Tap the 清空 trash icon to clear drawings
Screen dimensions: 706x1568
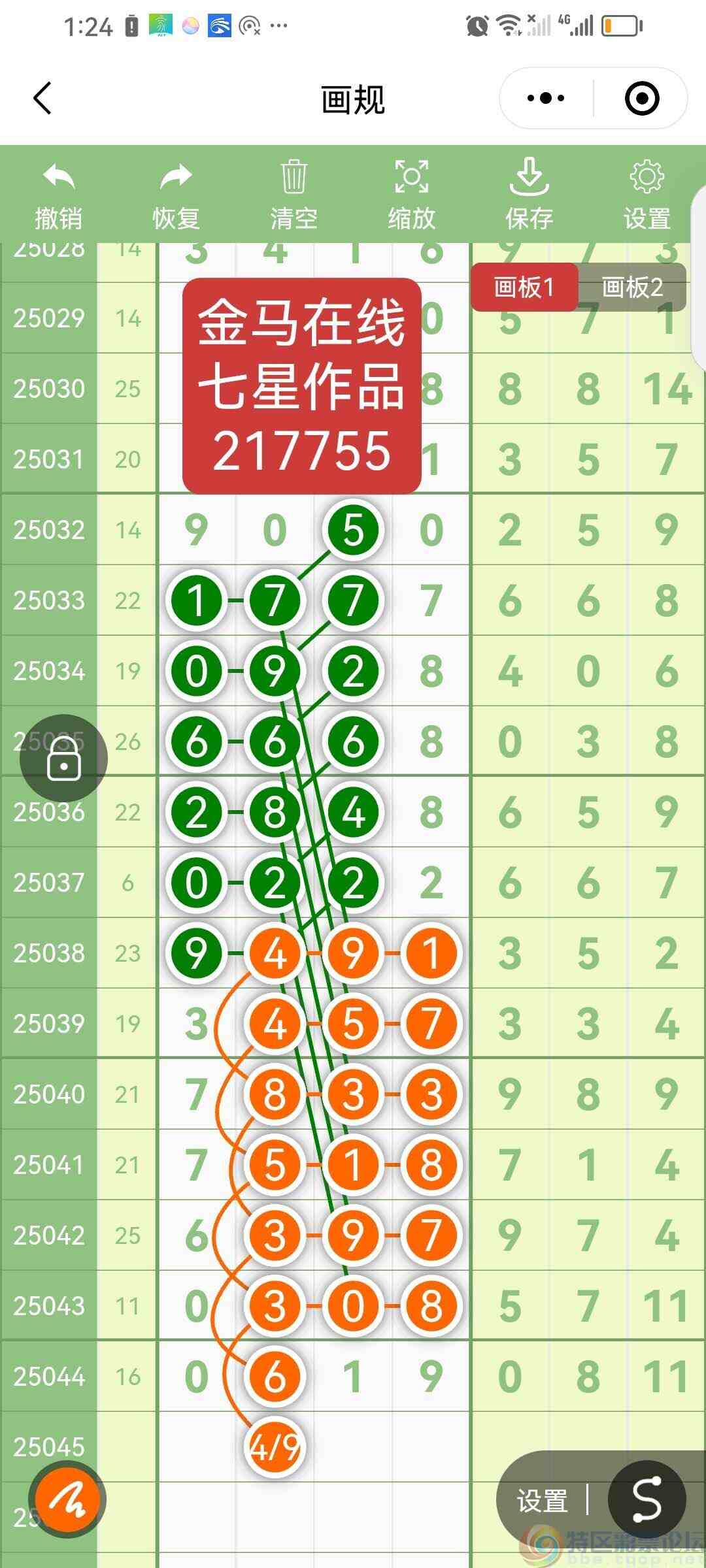pyautogui.click(x=293, y=176)
